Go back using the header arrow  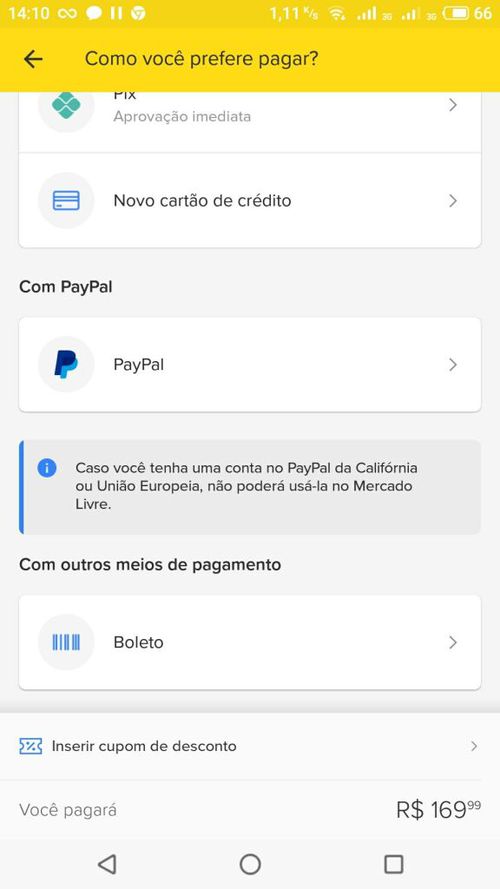(x=33, y=59)
